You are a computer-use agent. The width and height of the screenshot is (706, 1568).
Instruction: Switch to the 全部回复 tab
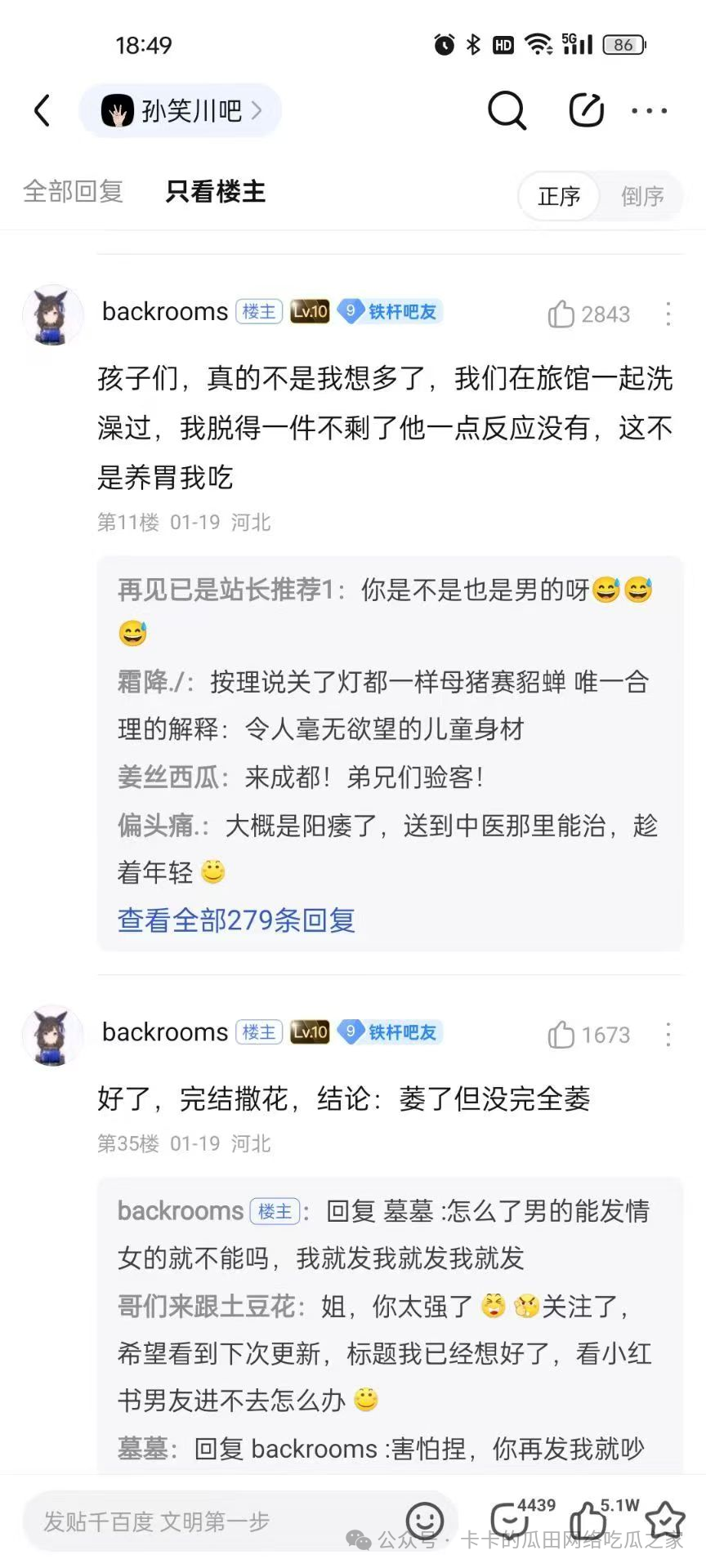tap(74, 192)
